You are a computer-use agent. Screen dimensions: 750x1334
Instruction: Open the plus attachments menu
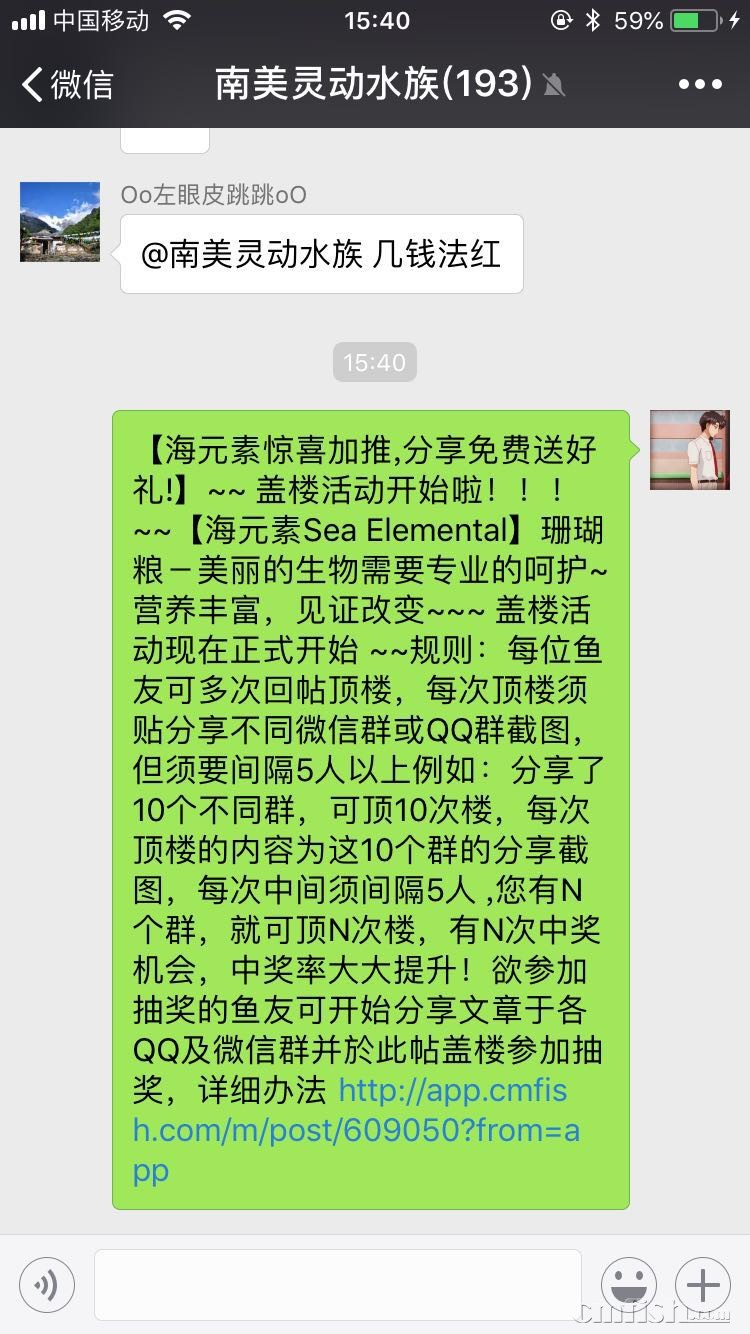coord(703,1285)
